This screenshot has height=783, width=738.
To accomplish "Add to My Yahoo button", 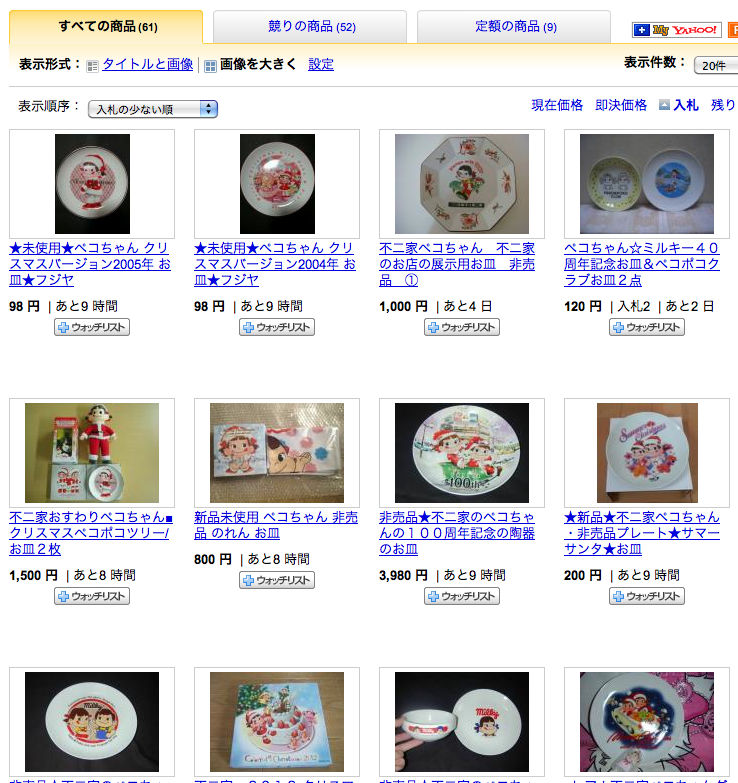I will (x=677, y=30).
